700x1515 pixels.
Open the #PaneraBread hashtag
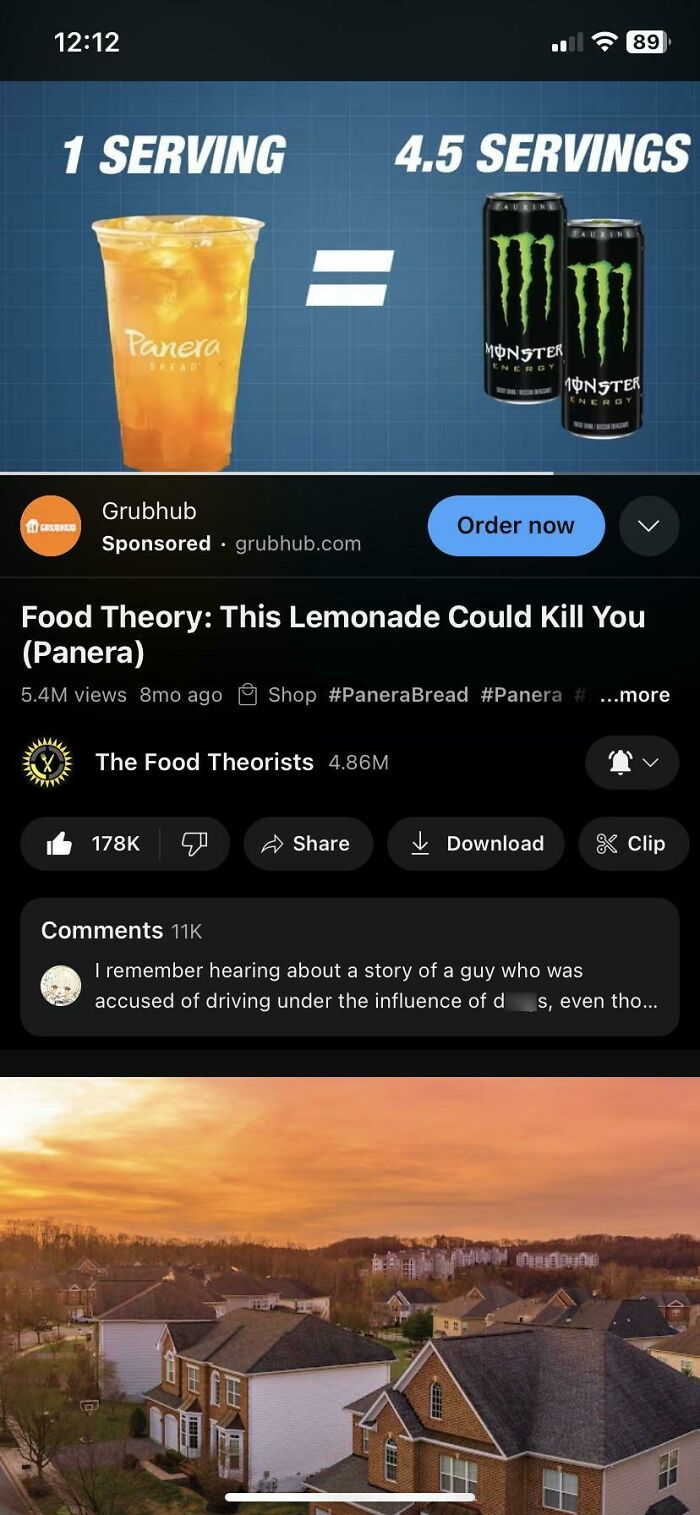click(398, 695)
